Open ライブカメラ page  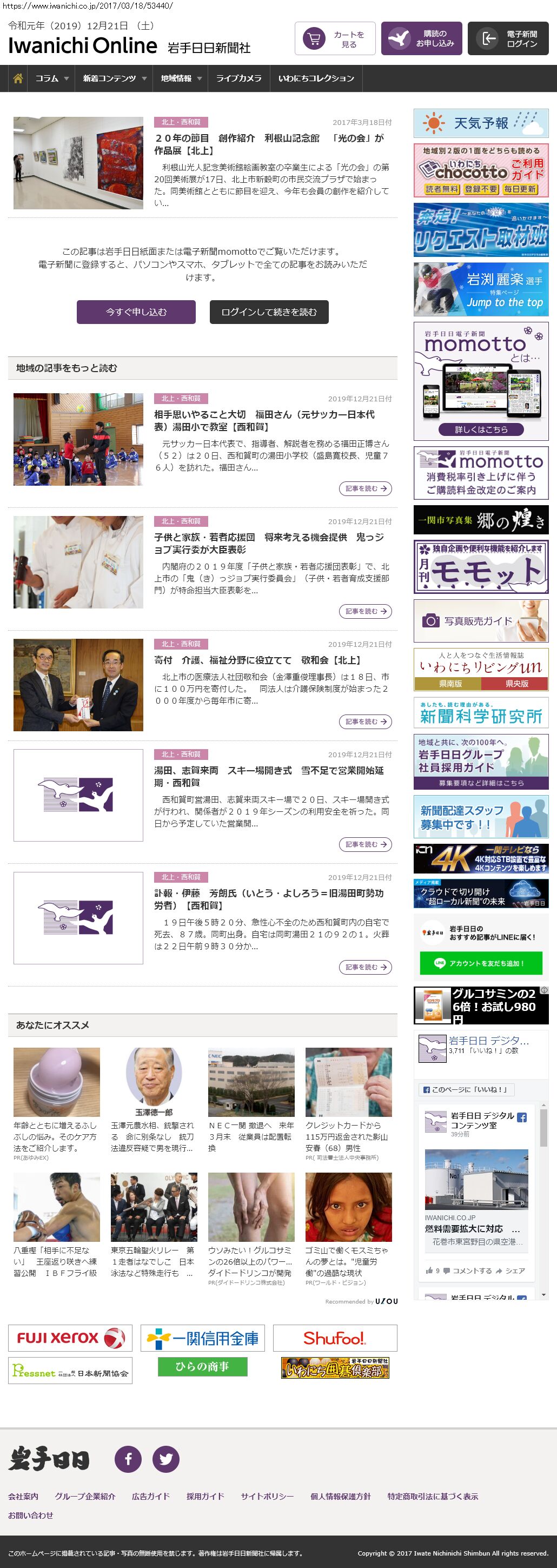(238, 78)
